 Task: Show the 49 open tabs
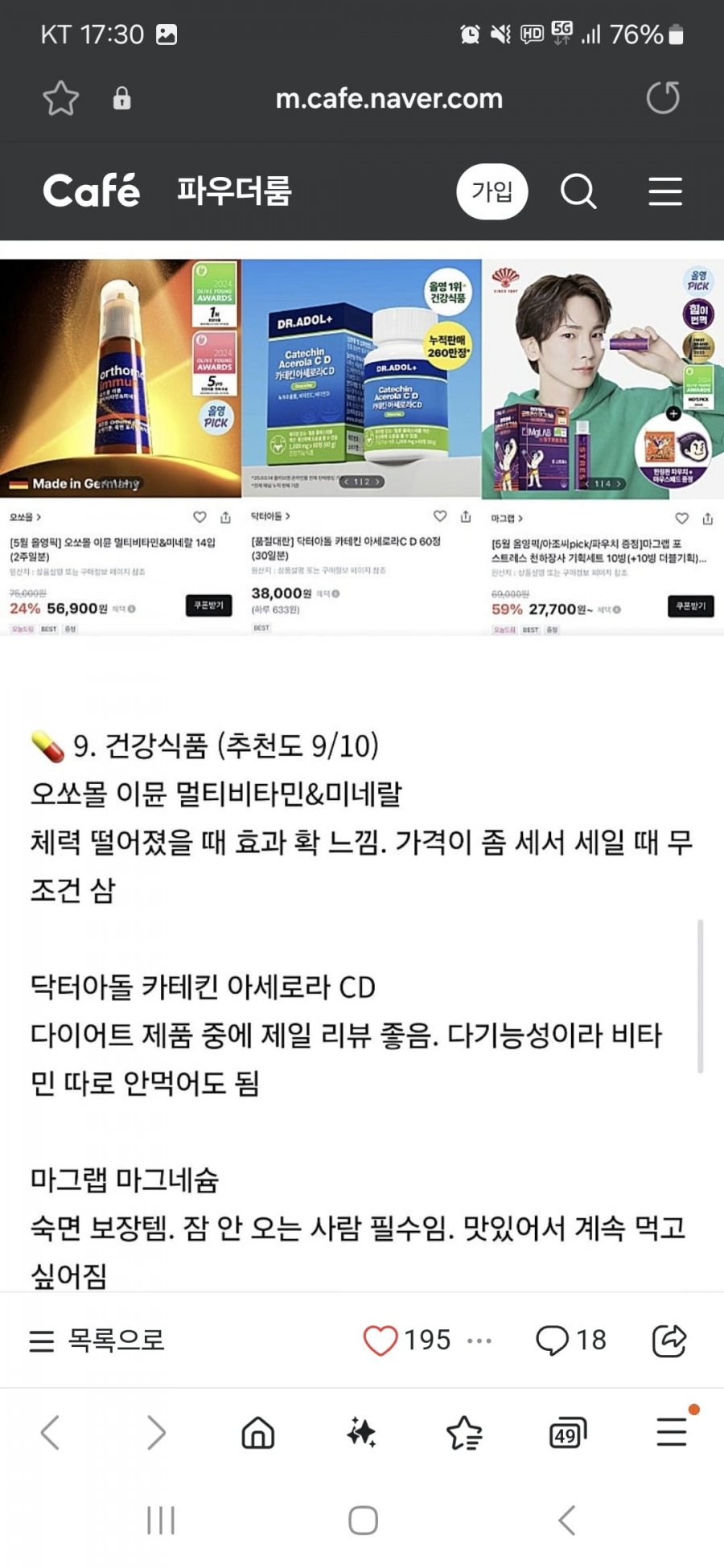pyautogui.click(x=567, y=1433)
